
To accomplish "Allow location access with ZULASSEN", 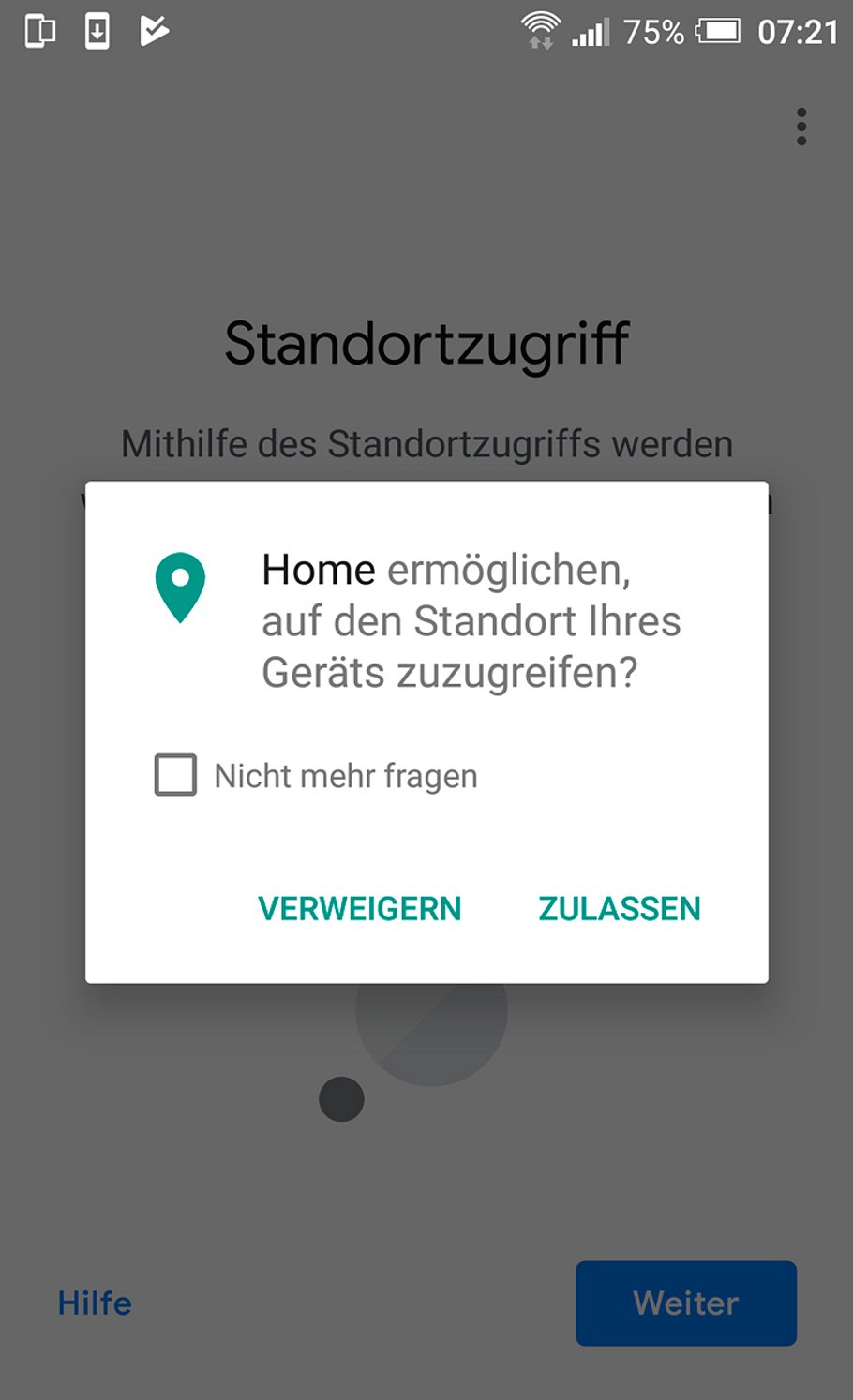I will tap(619, 908).
